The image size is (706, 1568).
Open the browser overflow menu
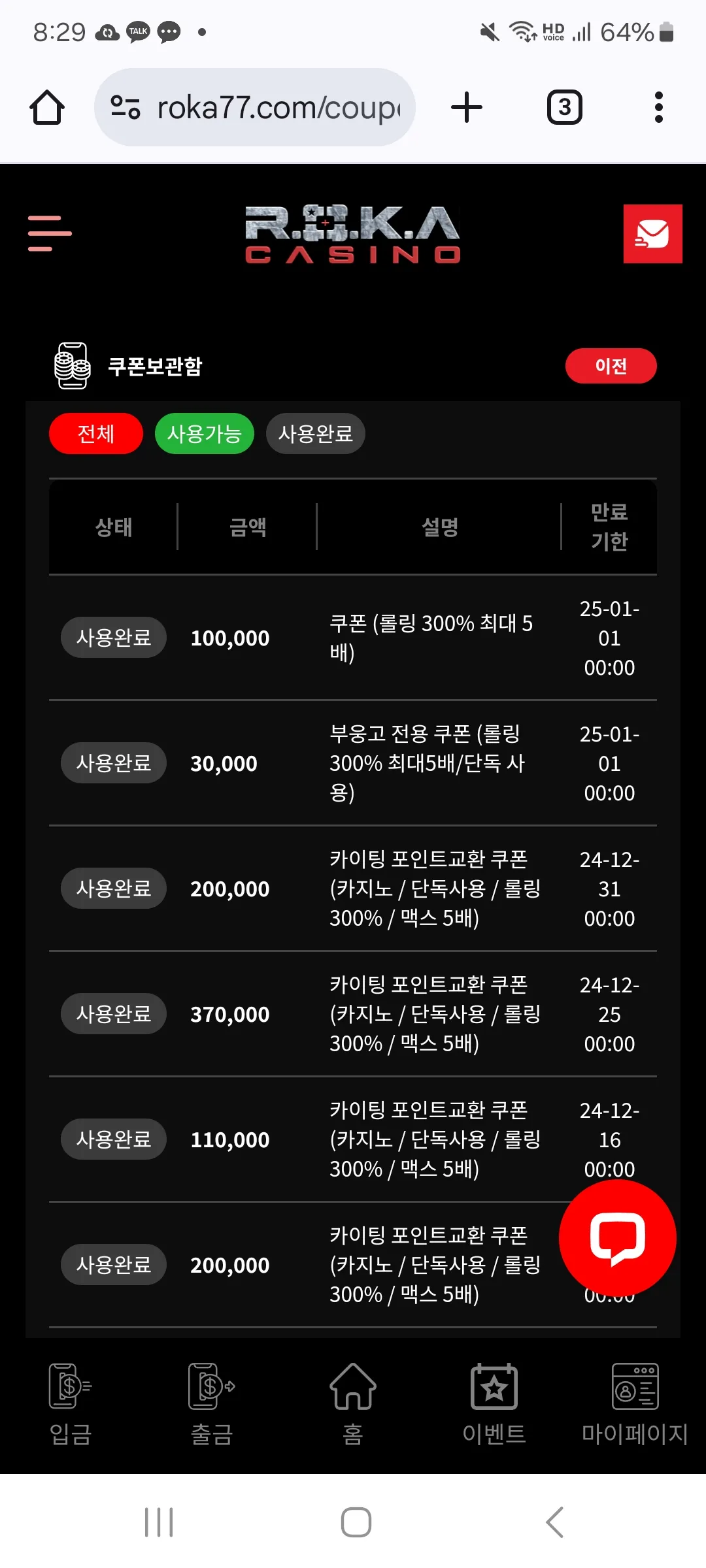pyautogui.click(x=658, y=108)
